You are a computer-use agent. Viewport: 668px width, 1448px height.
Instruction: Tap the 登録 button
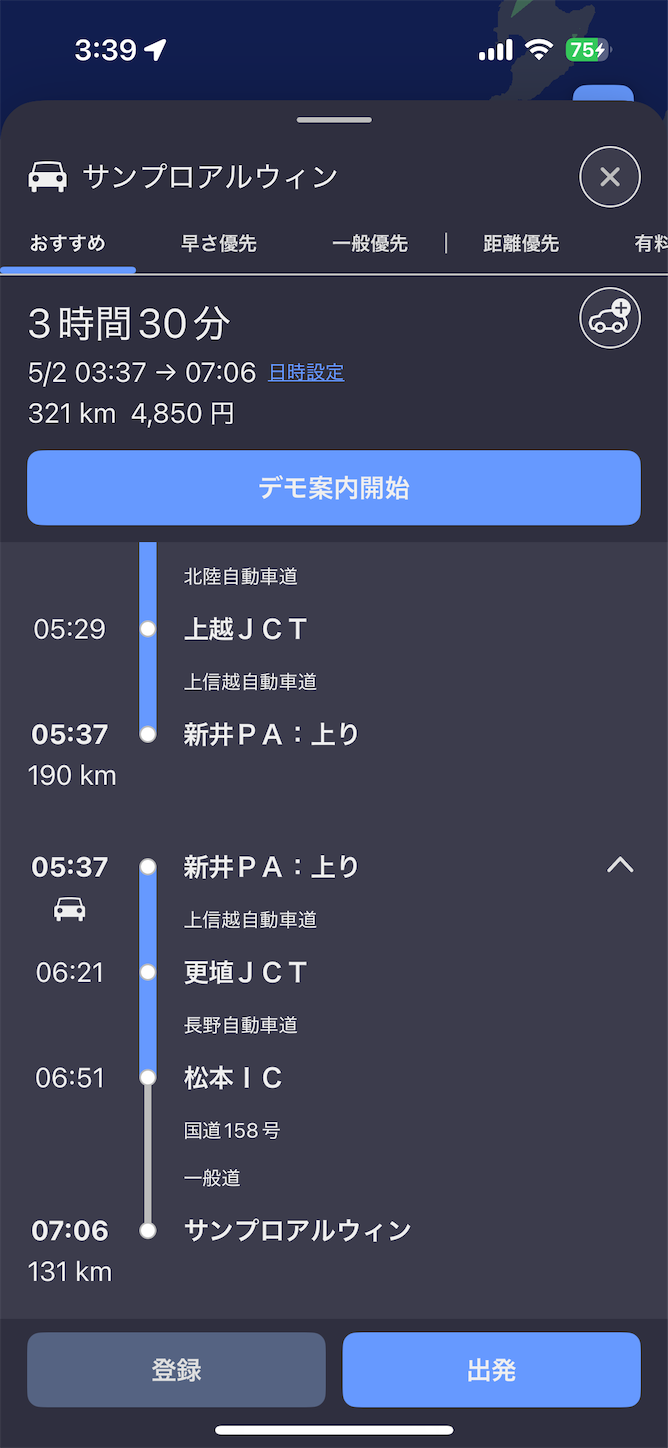176,1370
